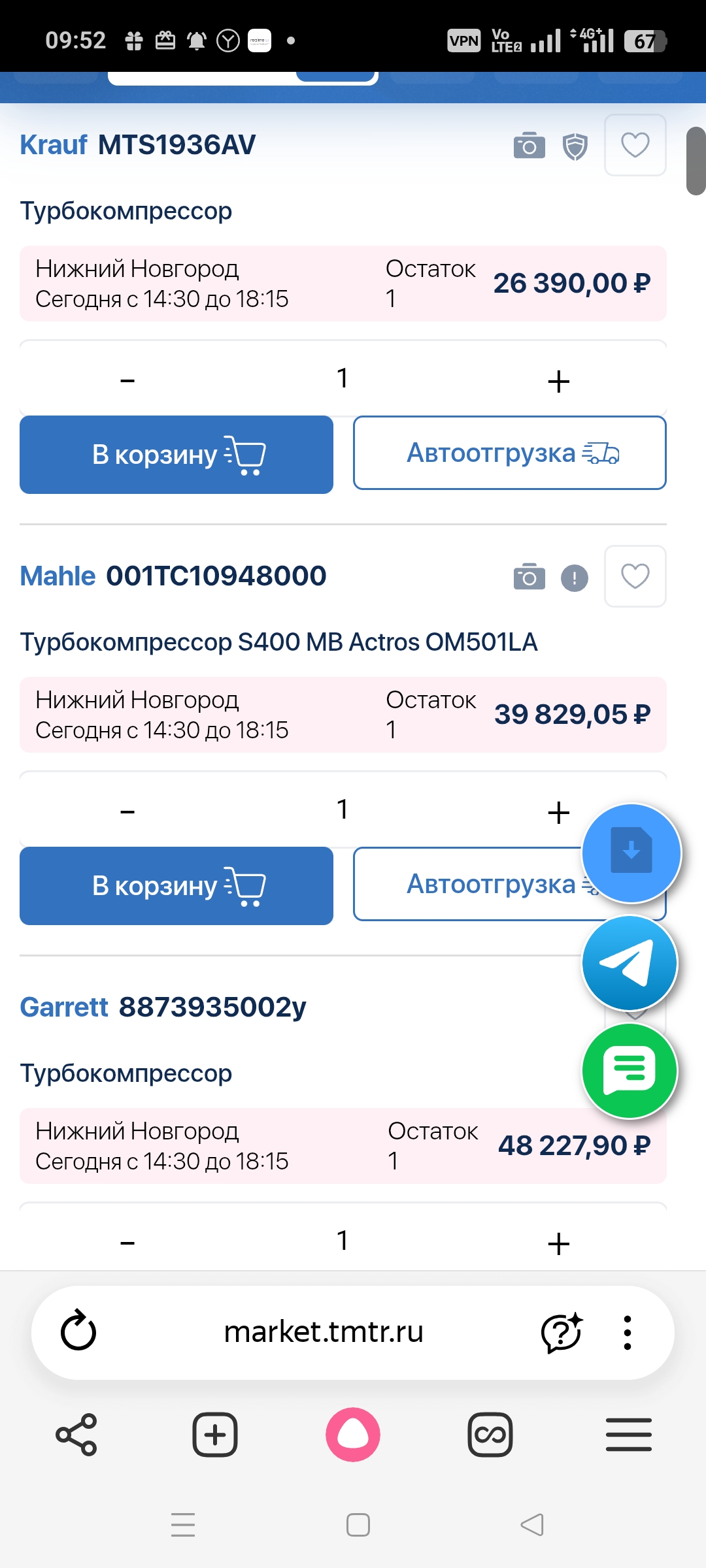Increase quantity of Garrett 8873935002y
The width and height of the screenshot is (706, 1568).
click(558, 1243)
